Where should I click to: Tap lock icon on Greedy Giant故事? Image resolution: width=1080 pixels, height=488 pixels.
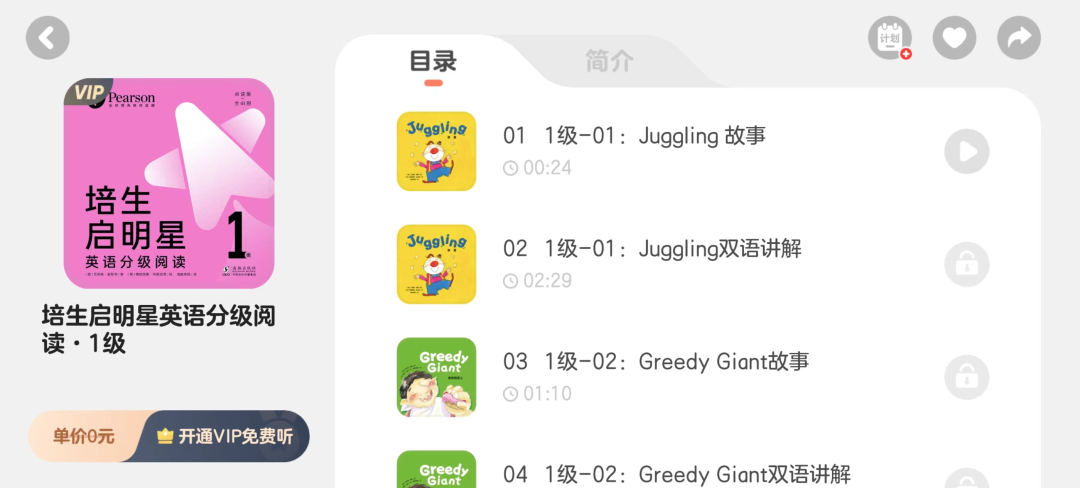(x=966, y=377)
